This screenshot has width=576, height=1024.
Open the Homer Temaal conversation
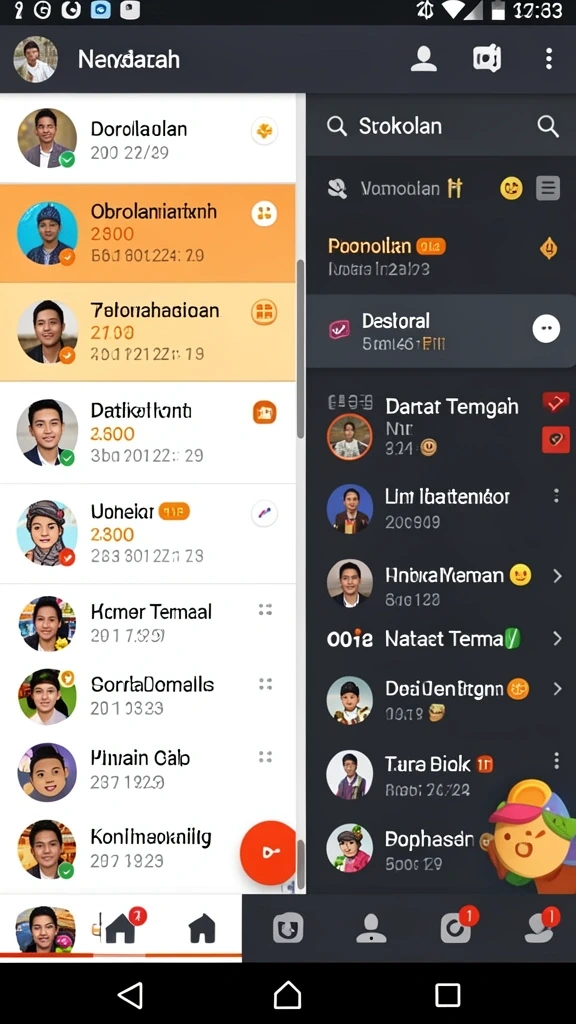point(148,623)
